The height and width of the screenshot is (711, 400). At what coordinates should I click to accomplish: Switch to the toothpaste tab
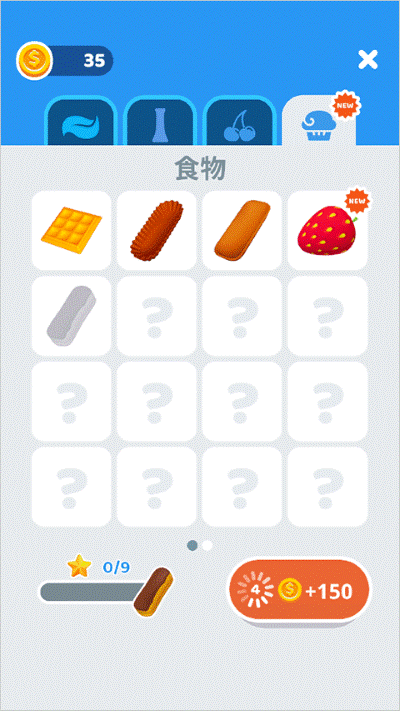click(81, 122)
